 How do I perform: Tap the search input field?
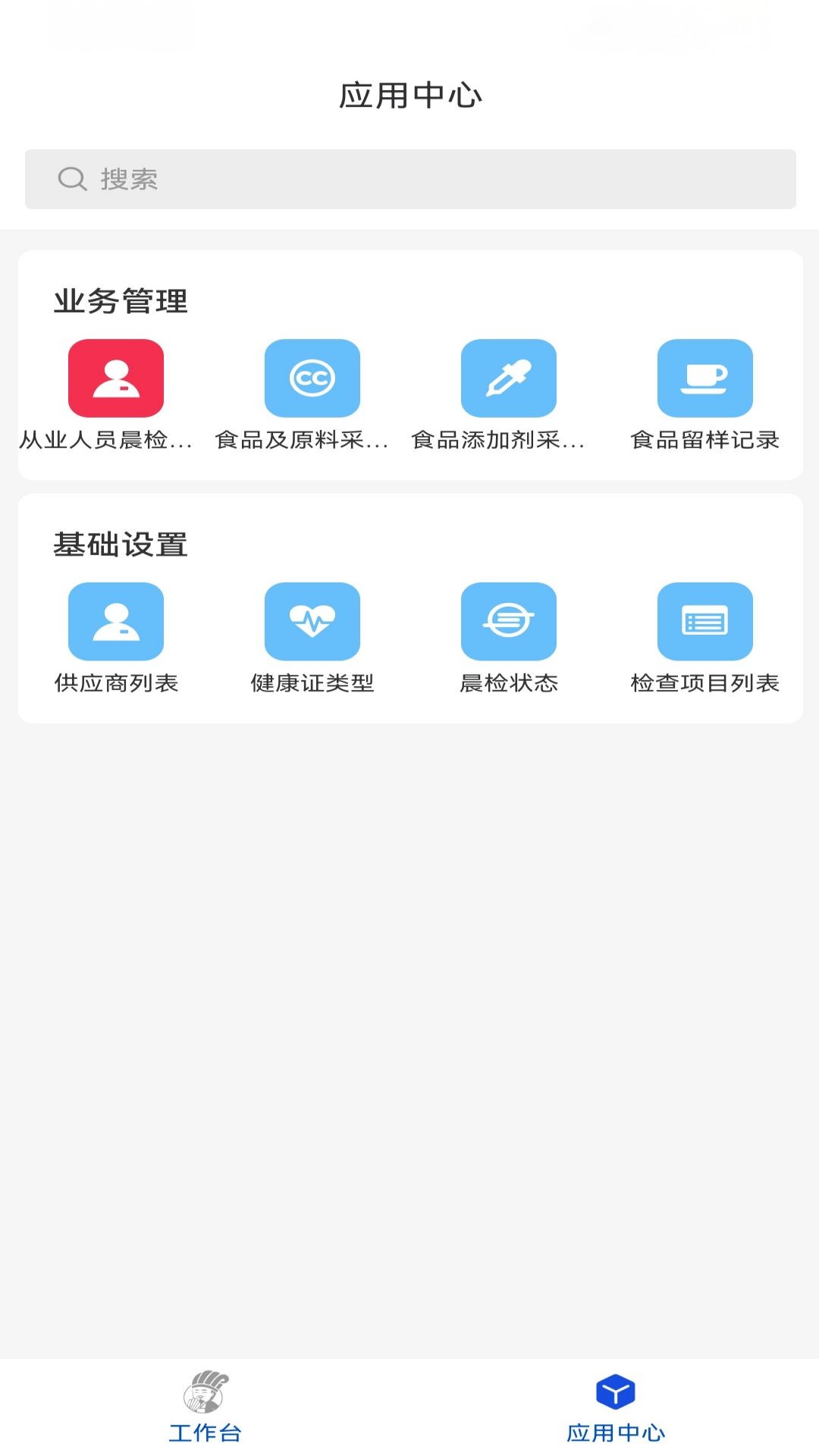click(x=409, y=179)
